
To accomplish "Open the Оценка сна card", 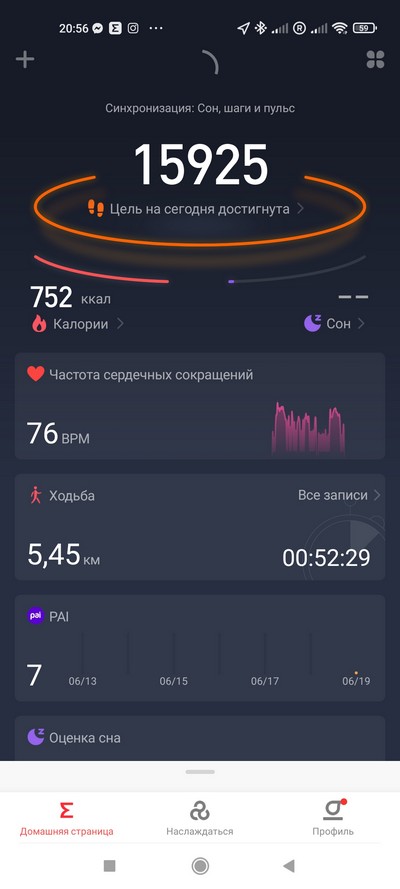I will click(200, 738).
